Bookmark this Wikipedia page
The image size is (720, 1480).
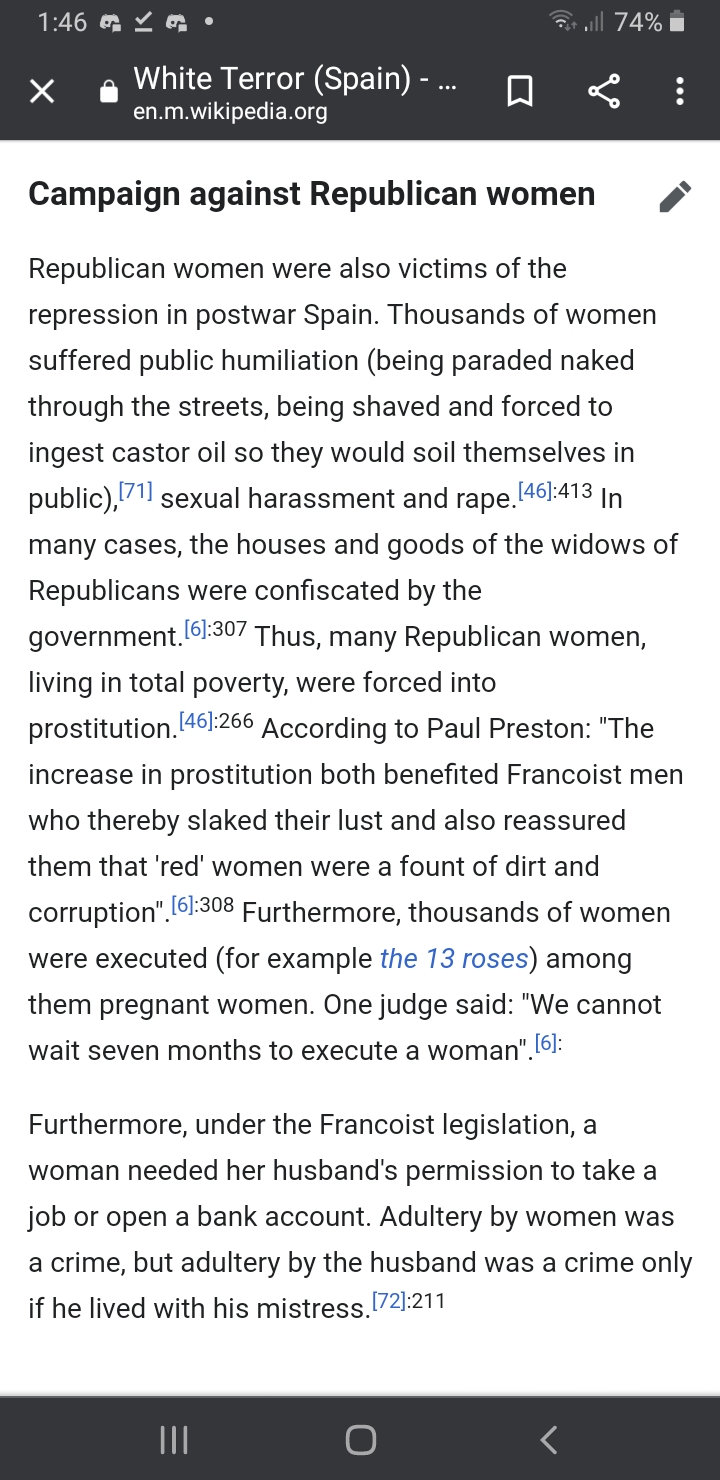pos(519,92)
